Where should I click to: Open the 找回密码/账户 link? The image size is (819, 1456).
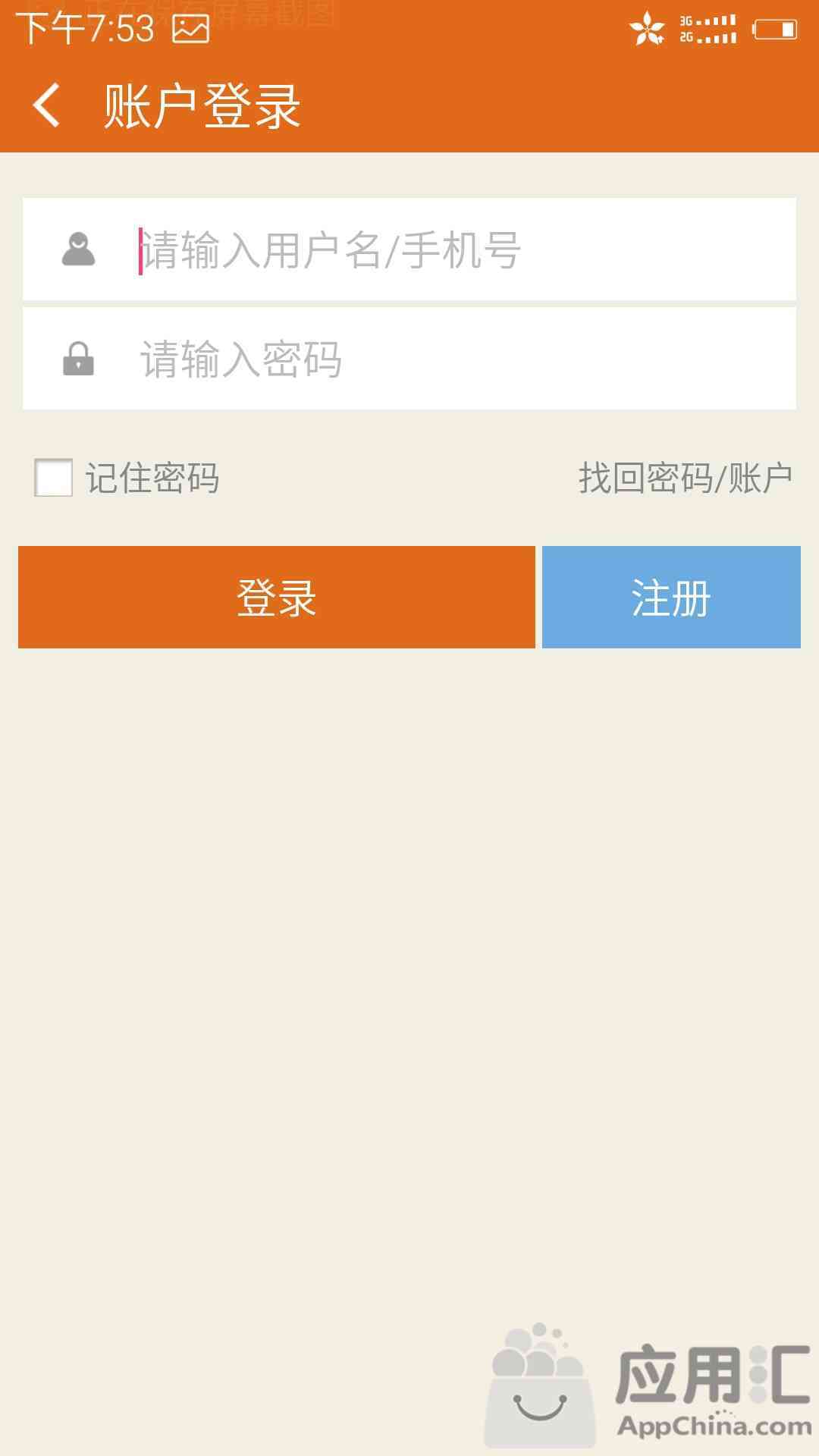click(685, 478)
